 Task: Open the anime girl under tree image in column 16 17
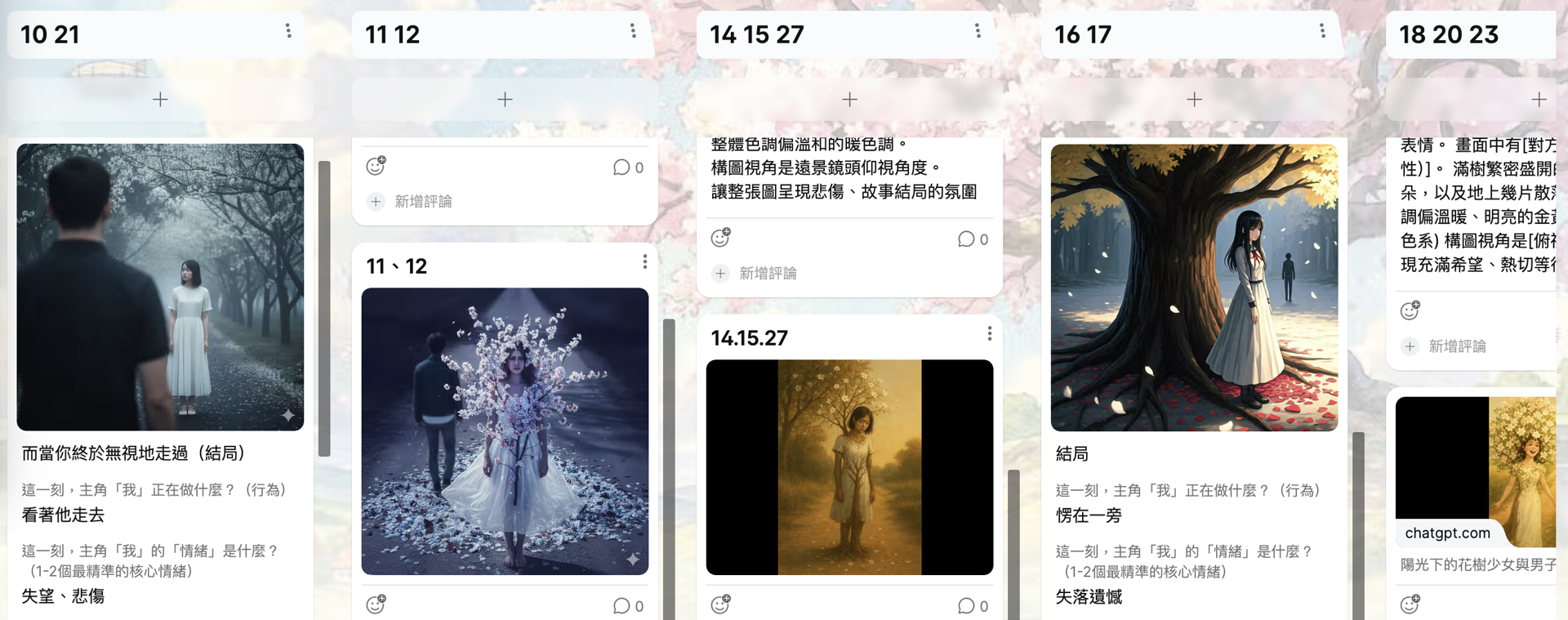pyautogui.click(x=1194, y=287)
